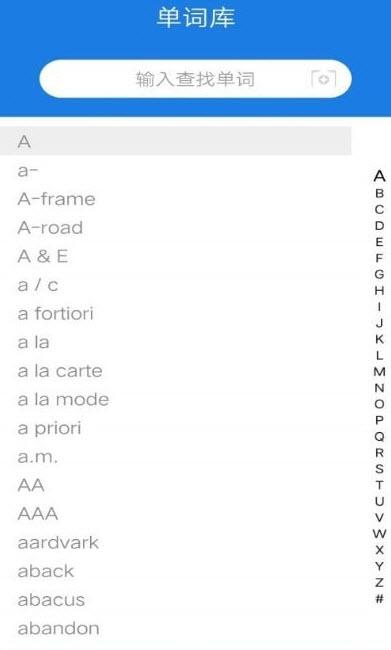Jump to letter M in index
The image size is (391, 650).
379,371
